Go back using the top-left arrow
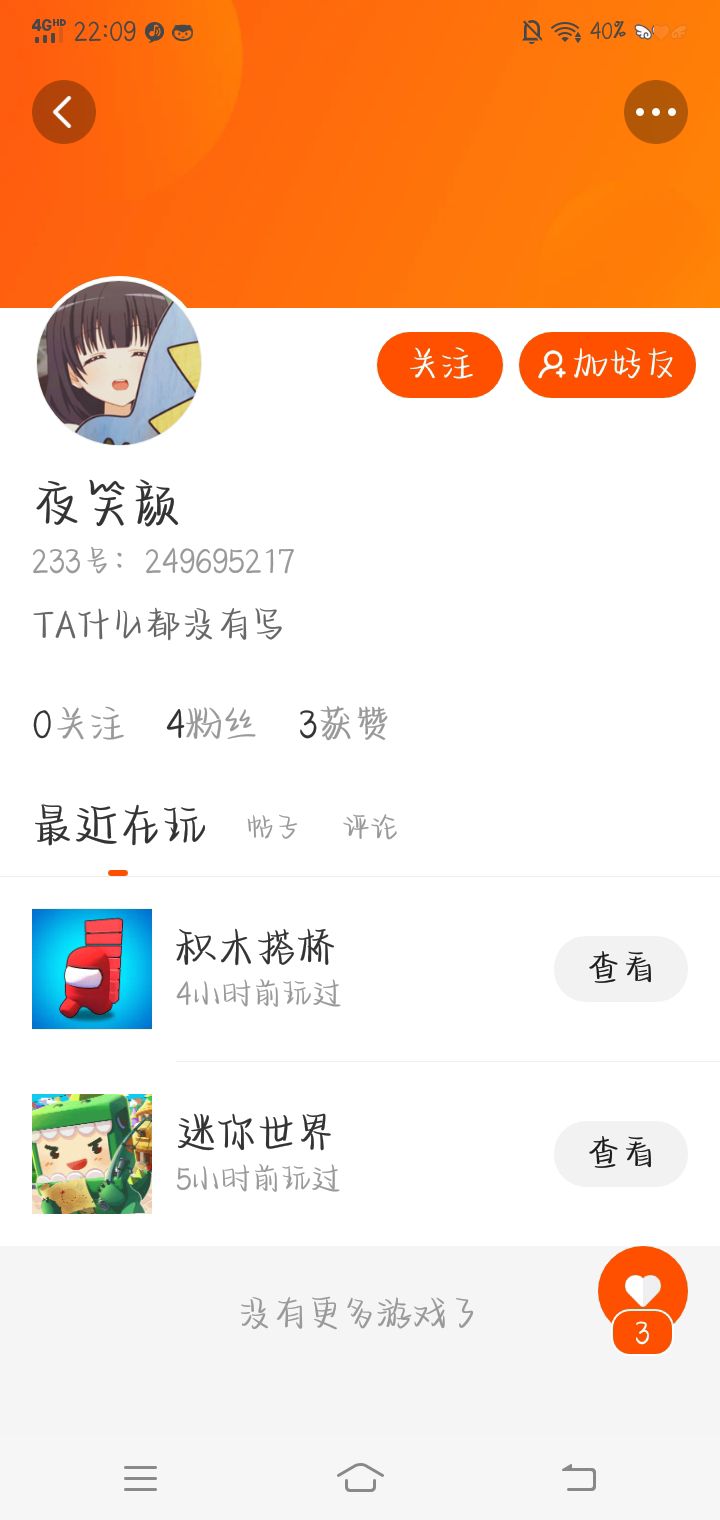The width and height of the screenshot is (720, 1520). coord(64,112)
